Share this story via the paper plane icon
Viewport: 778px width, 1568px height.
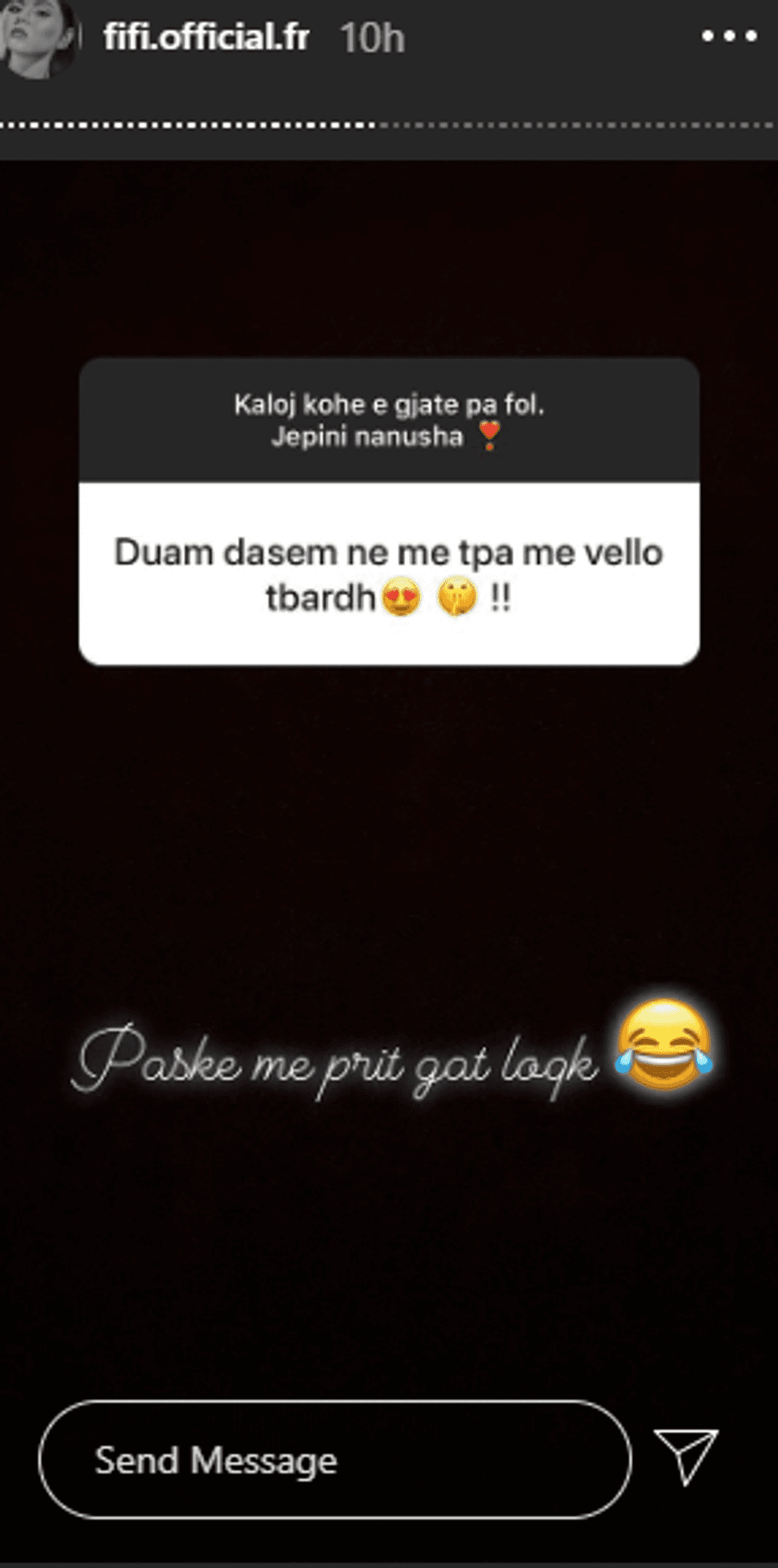coord(686,1455)
